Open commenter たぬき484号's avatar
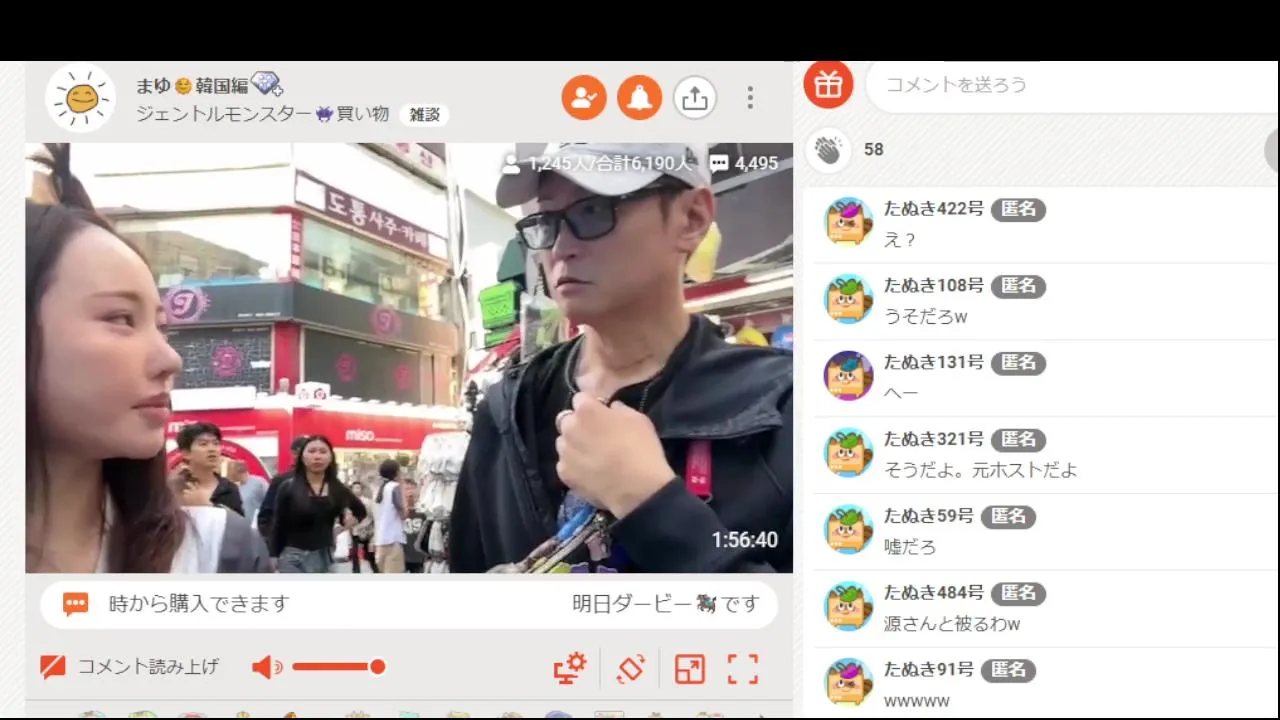The image size is (1280, 720). click(848, 606)
